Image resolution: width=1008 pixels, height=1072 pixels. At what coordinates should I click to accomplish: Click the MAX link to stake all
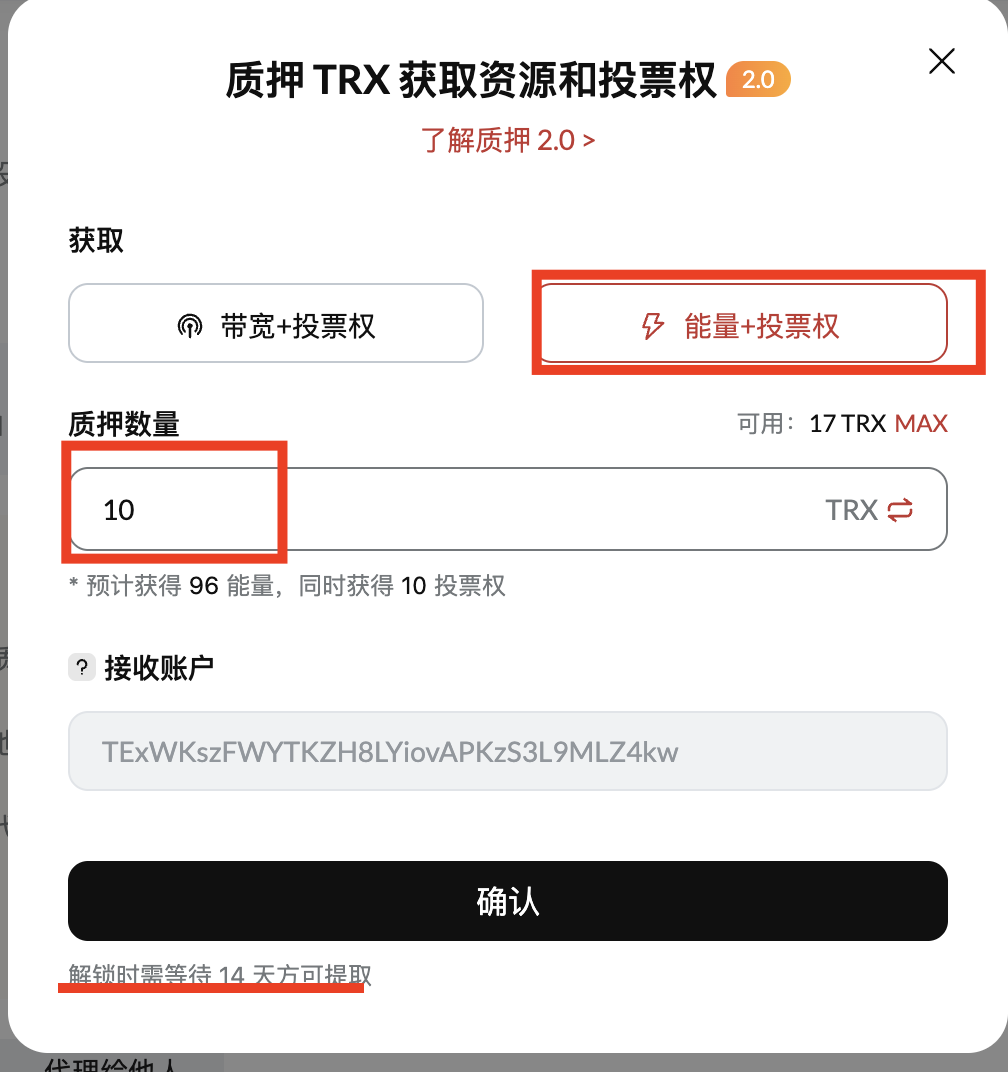coord(924,423)
